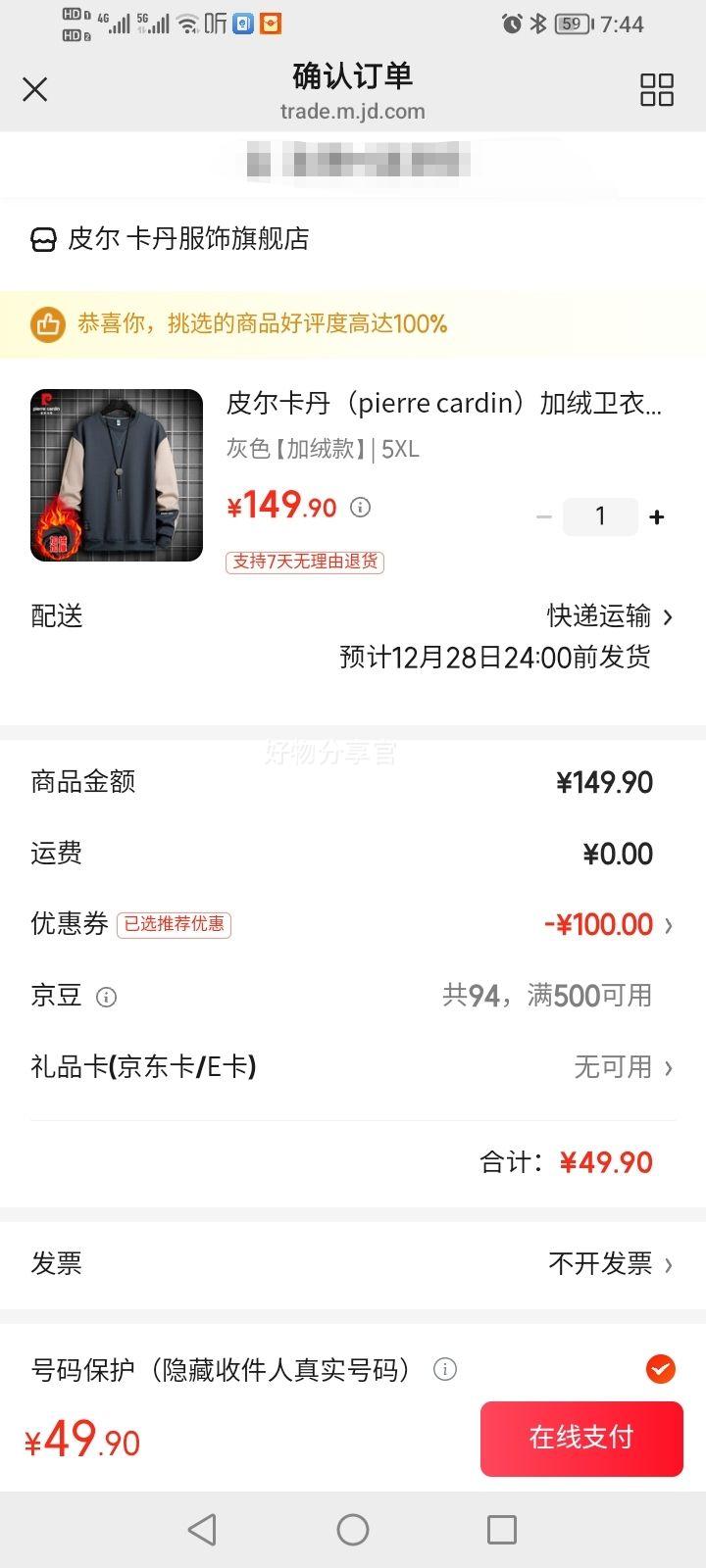The height and width of the screenshot is (1568, 706).
Task: Click the sweatshirt product thumbnail
Action: click(x=116, y=475)
